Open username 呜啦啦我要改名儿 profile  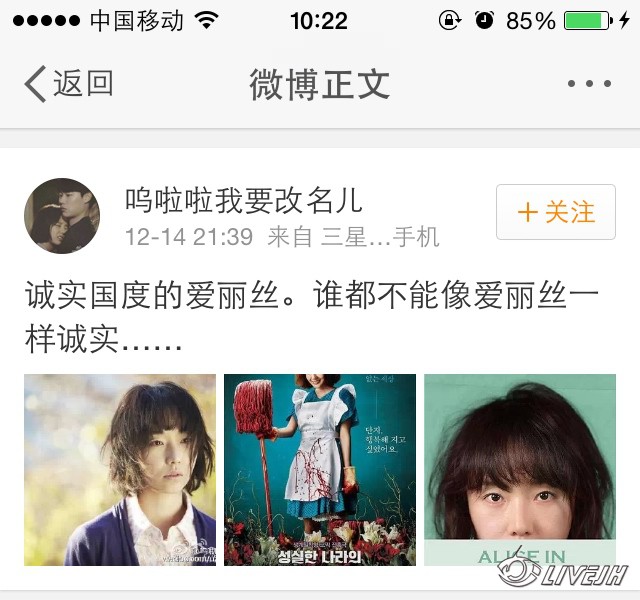point(243,200)
